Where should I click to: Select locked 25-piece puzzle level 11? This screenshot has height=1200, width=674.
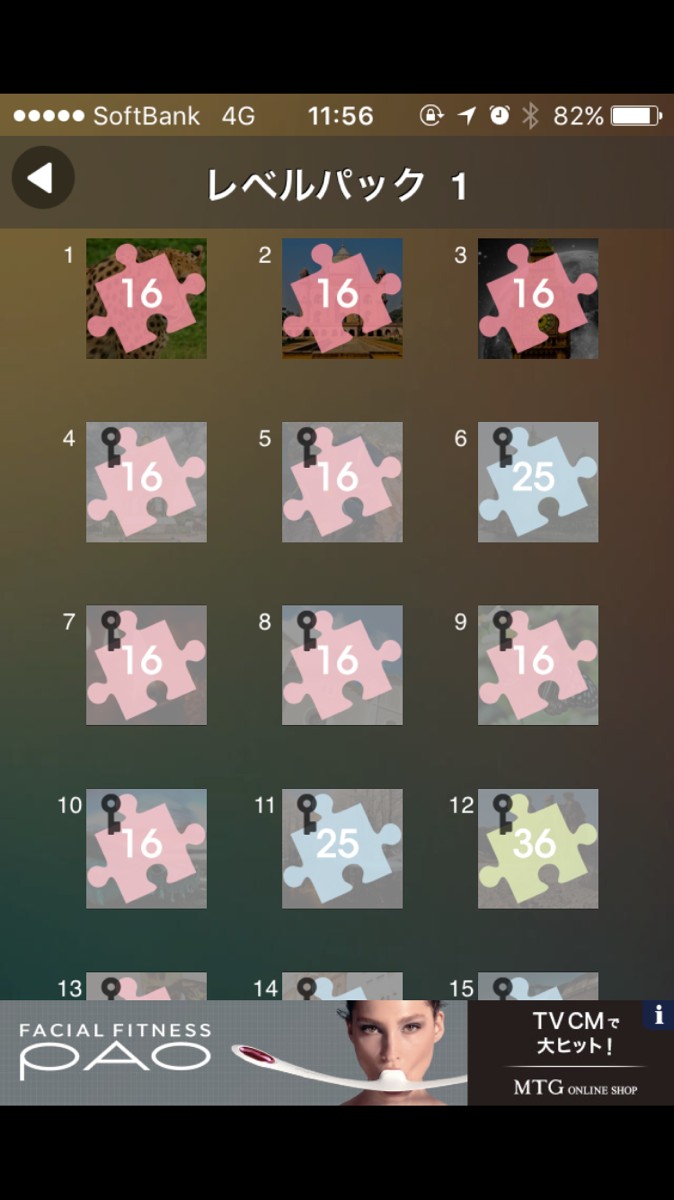[342, 848]
